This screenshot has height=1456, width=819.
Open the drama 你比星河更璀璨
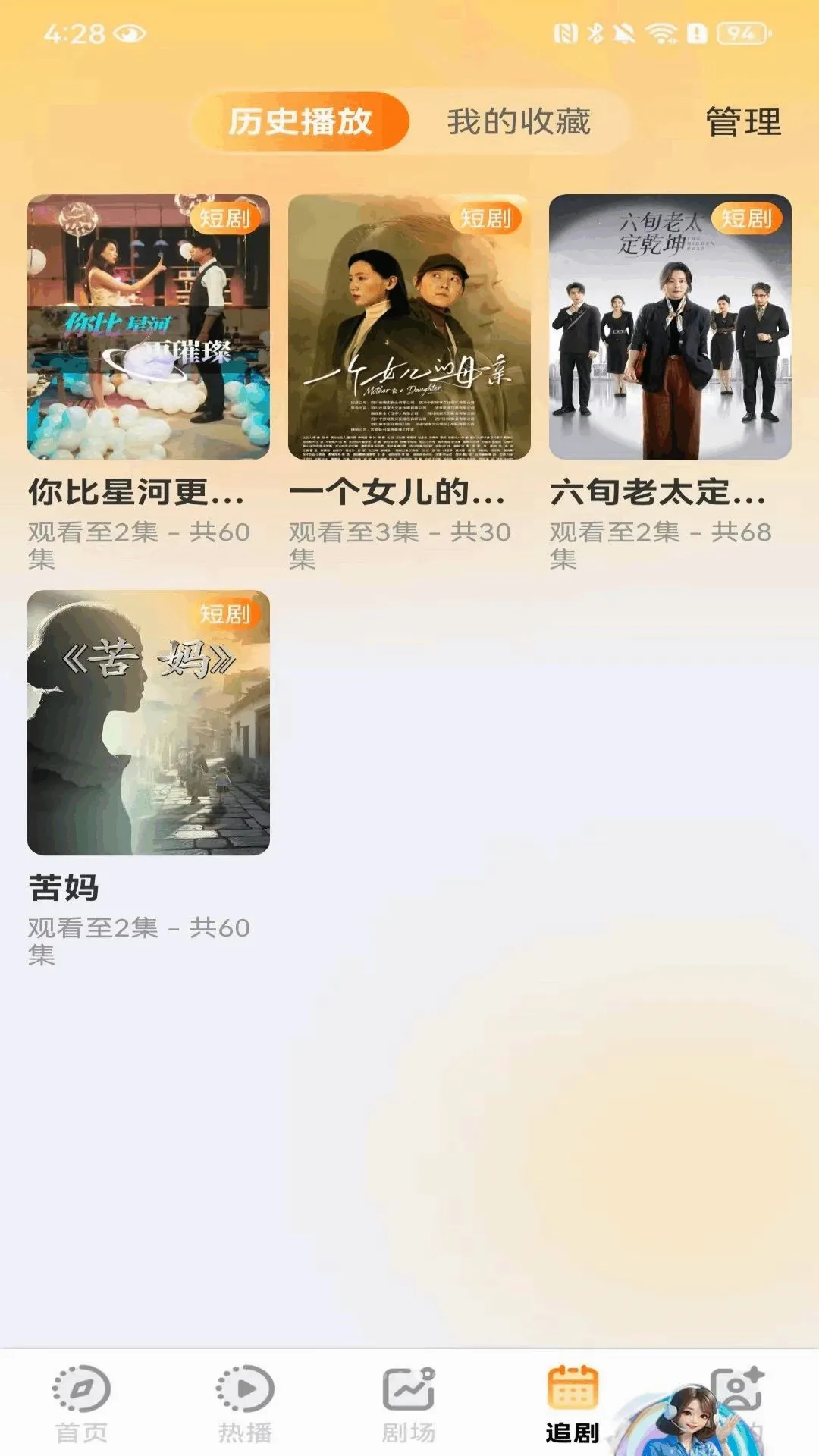(149, 327)
